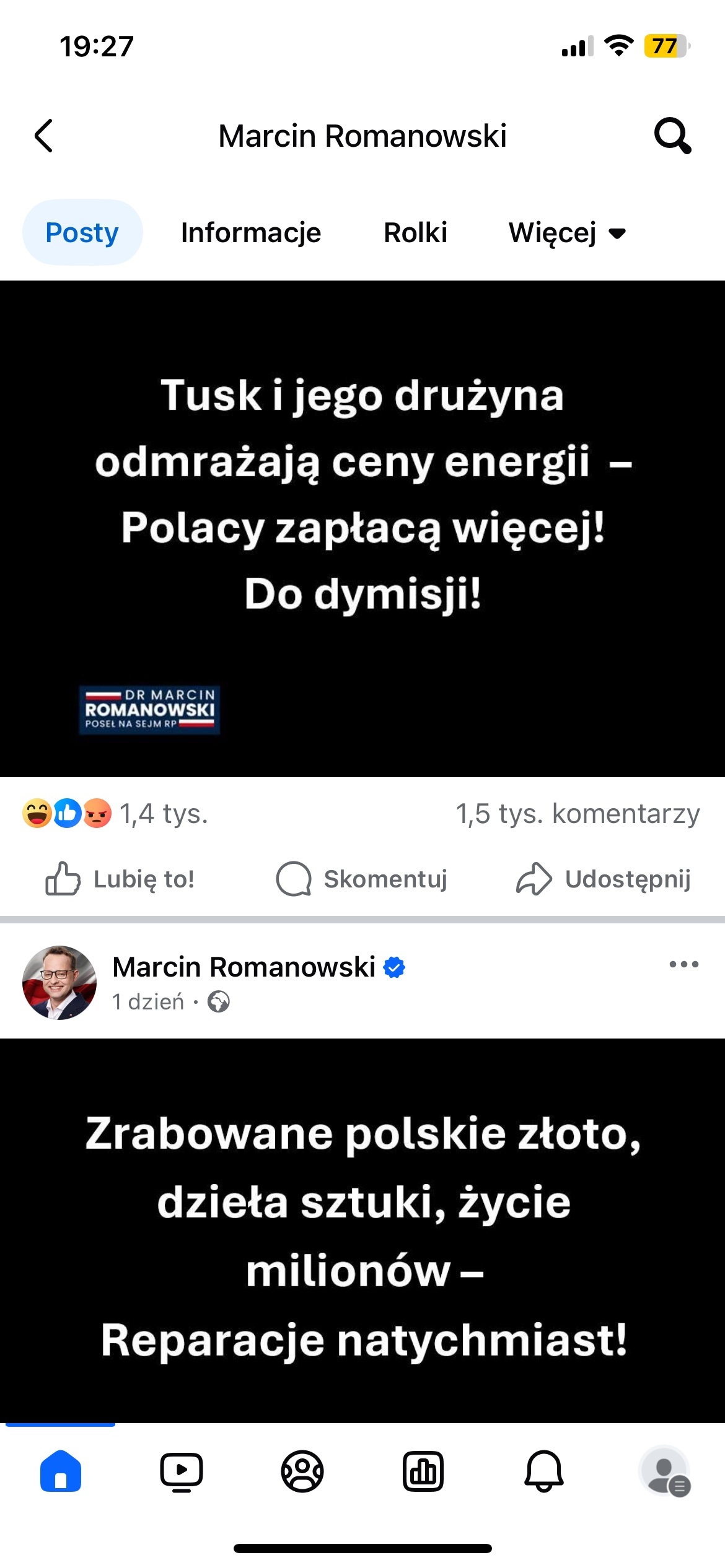The width and height of the screenshot is (725, 1568).
Task: Select the Posty tab
Action: click(82, 233)
